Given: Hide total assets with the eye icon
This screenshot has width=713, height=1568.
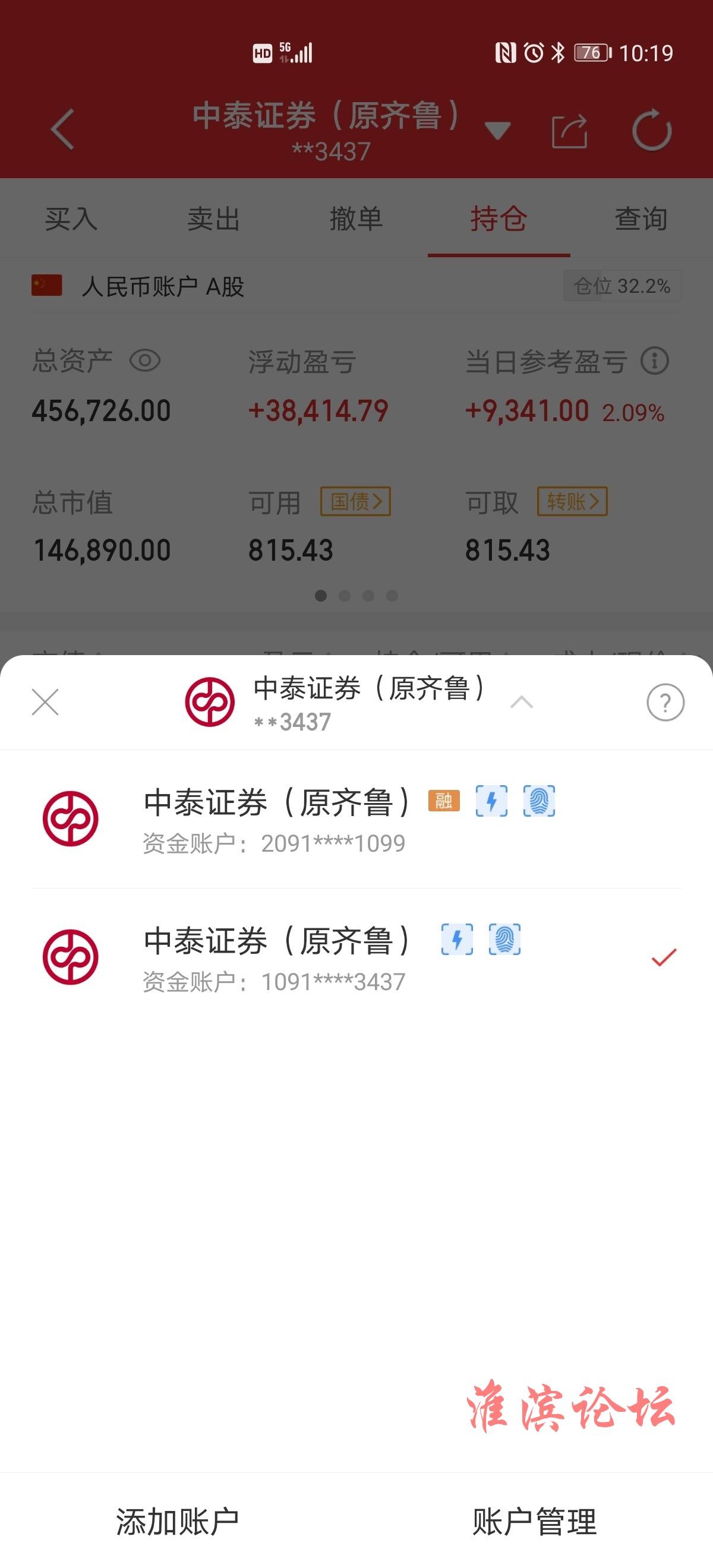Looking at the screenshot, I should coord(145,361).
